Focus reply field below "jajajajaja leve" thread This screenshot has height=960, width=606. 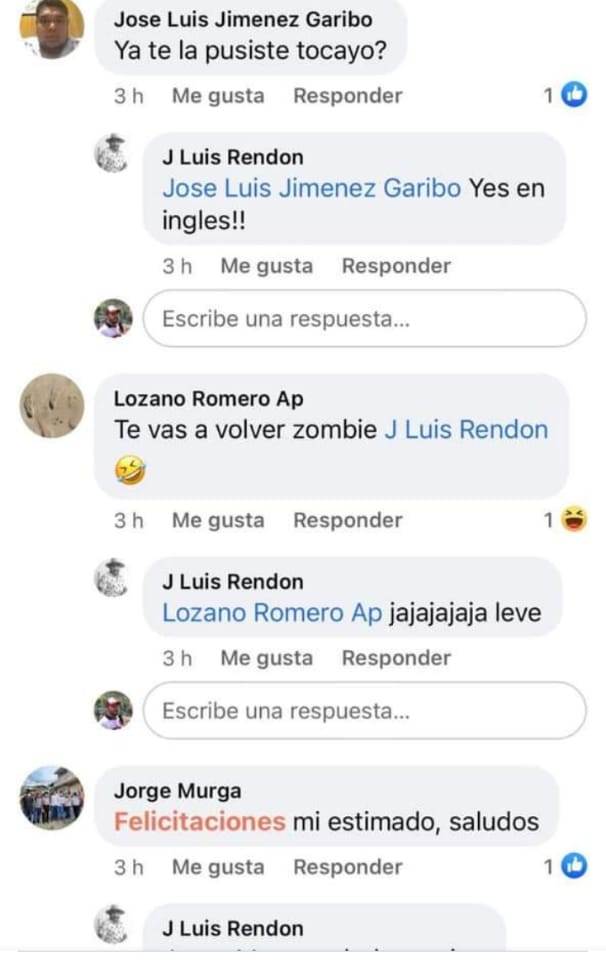(x=364, y=711)
